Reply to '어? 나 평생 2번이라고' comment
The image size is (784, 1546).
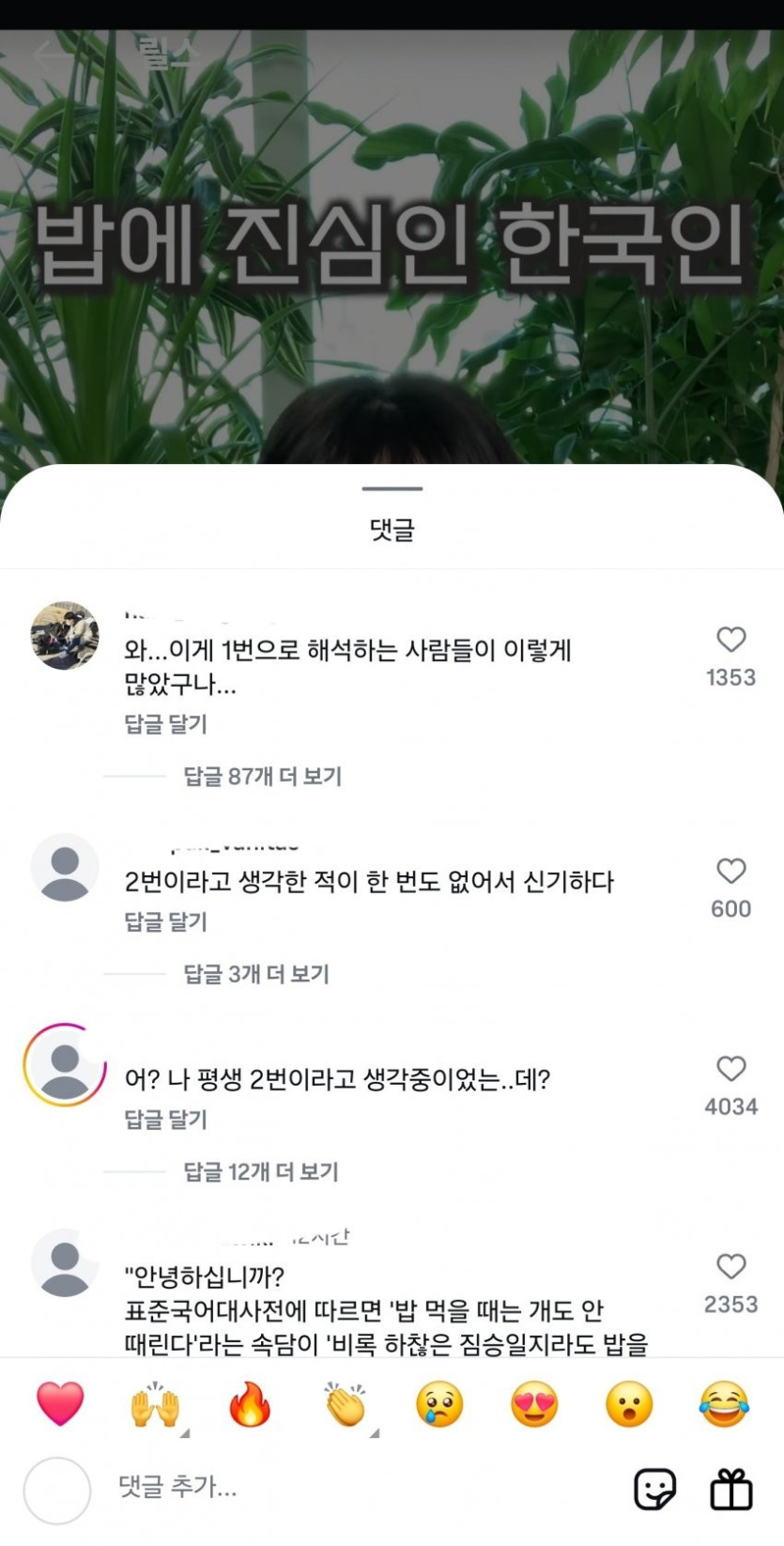165,1120
